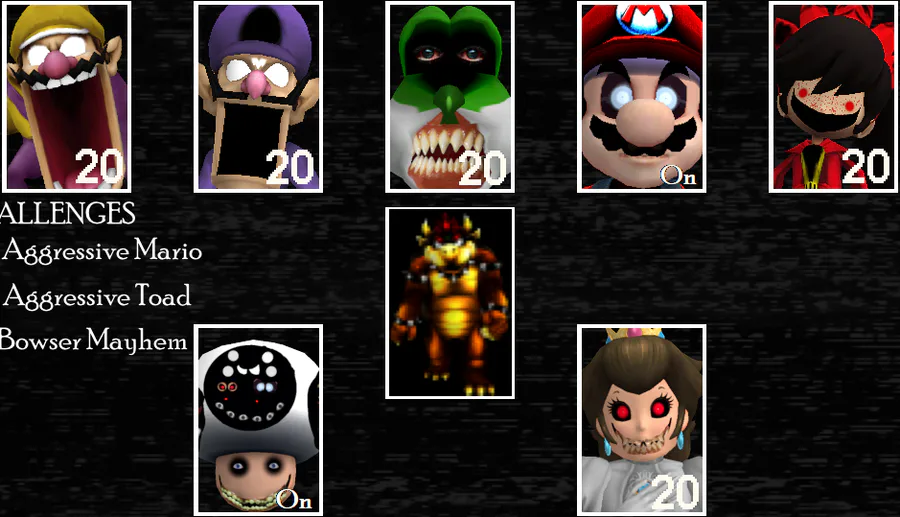Select the red-hooded girl character card
900x517 pixels.
833,97
